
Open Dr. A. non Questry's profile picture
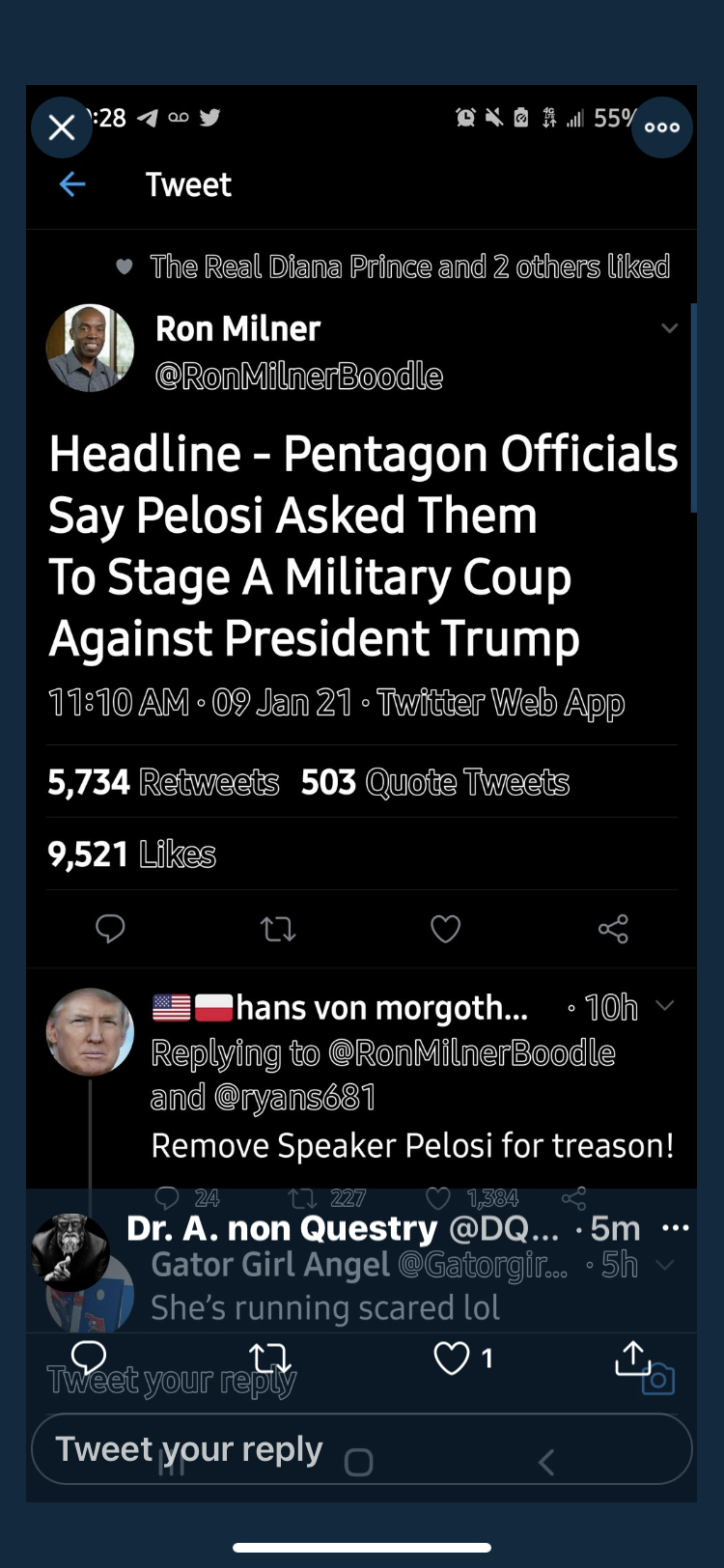point(70,1252)
